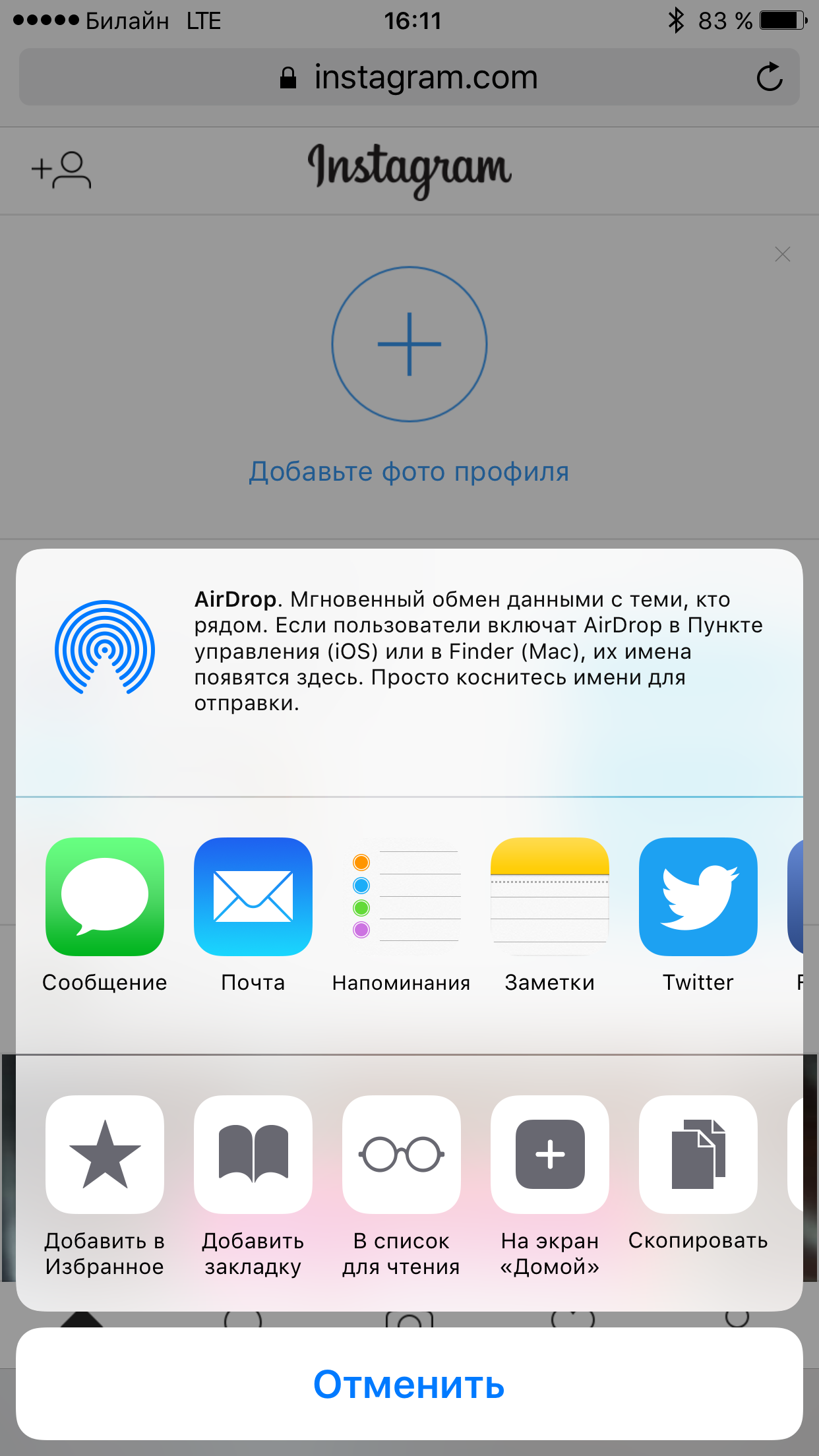Add to В список для чтения
The width and height of the screenshot is (819, 1456).
tap(402, 1154)
